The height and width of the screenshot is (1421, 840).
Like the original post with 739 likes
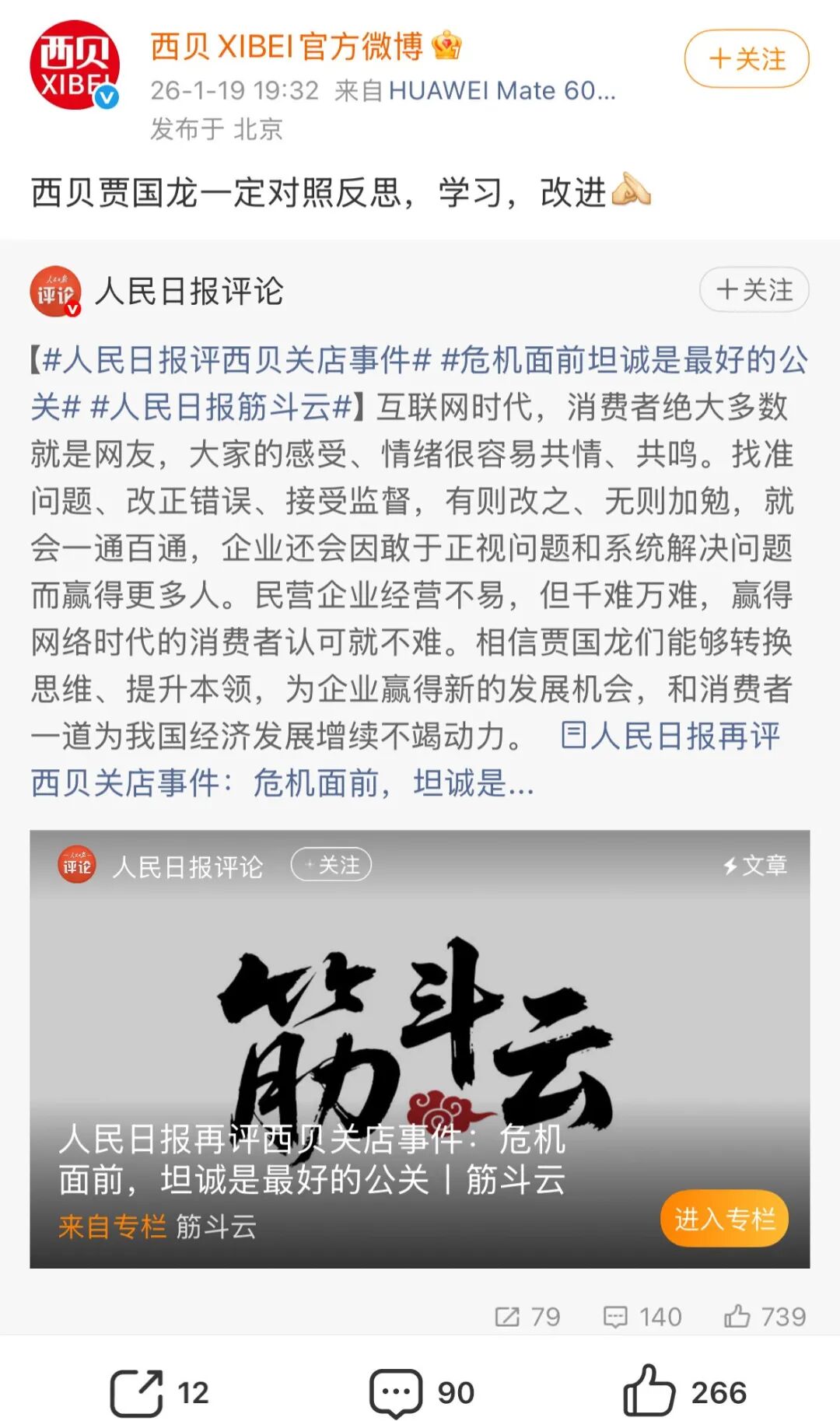click(765, 1317)
